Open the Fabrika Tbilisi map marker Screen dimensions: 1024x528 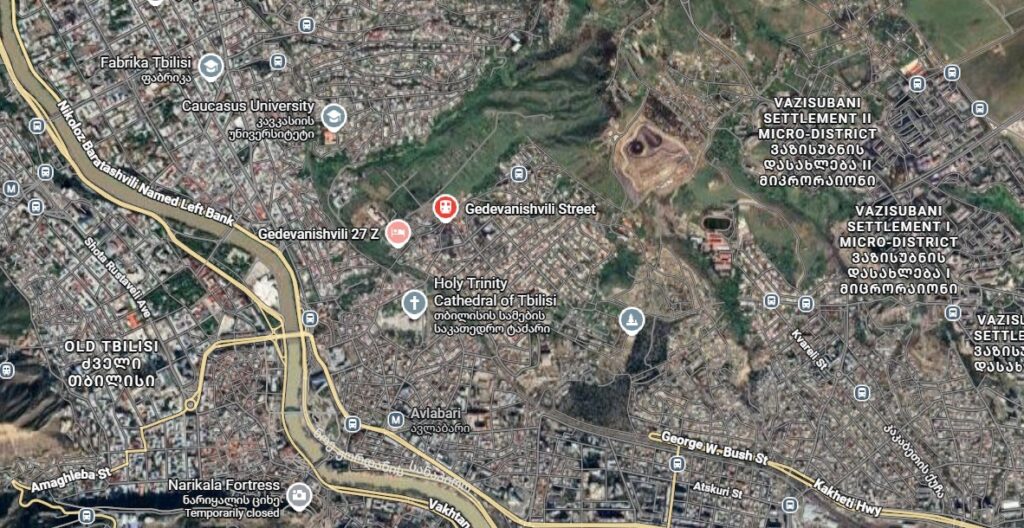point(210,67)
